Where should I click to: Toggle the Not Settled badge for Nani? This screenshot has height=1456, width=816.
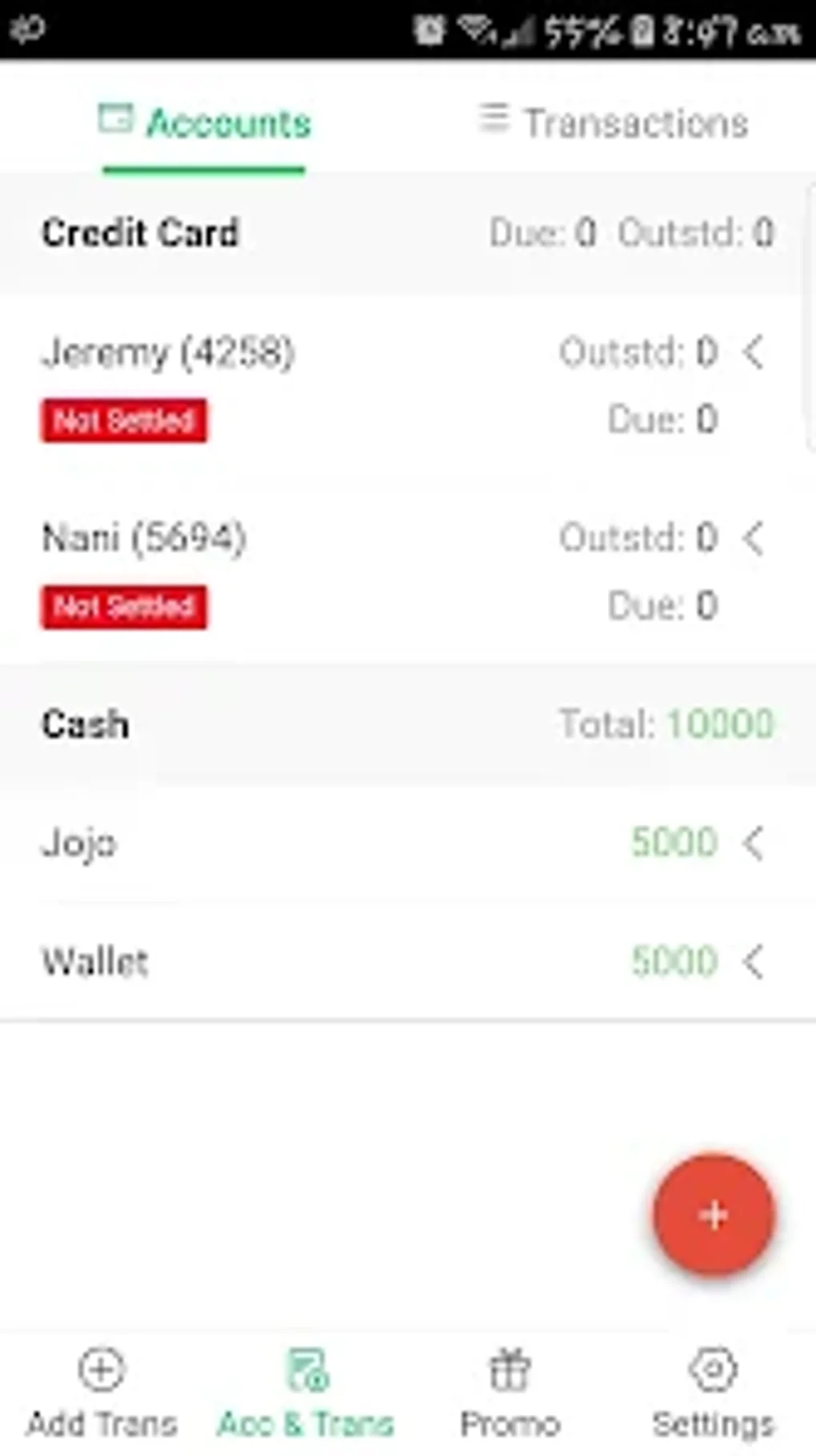(x=123, y=607)
